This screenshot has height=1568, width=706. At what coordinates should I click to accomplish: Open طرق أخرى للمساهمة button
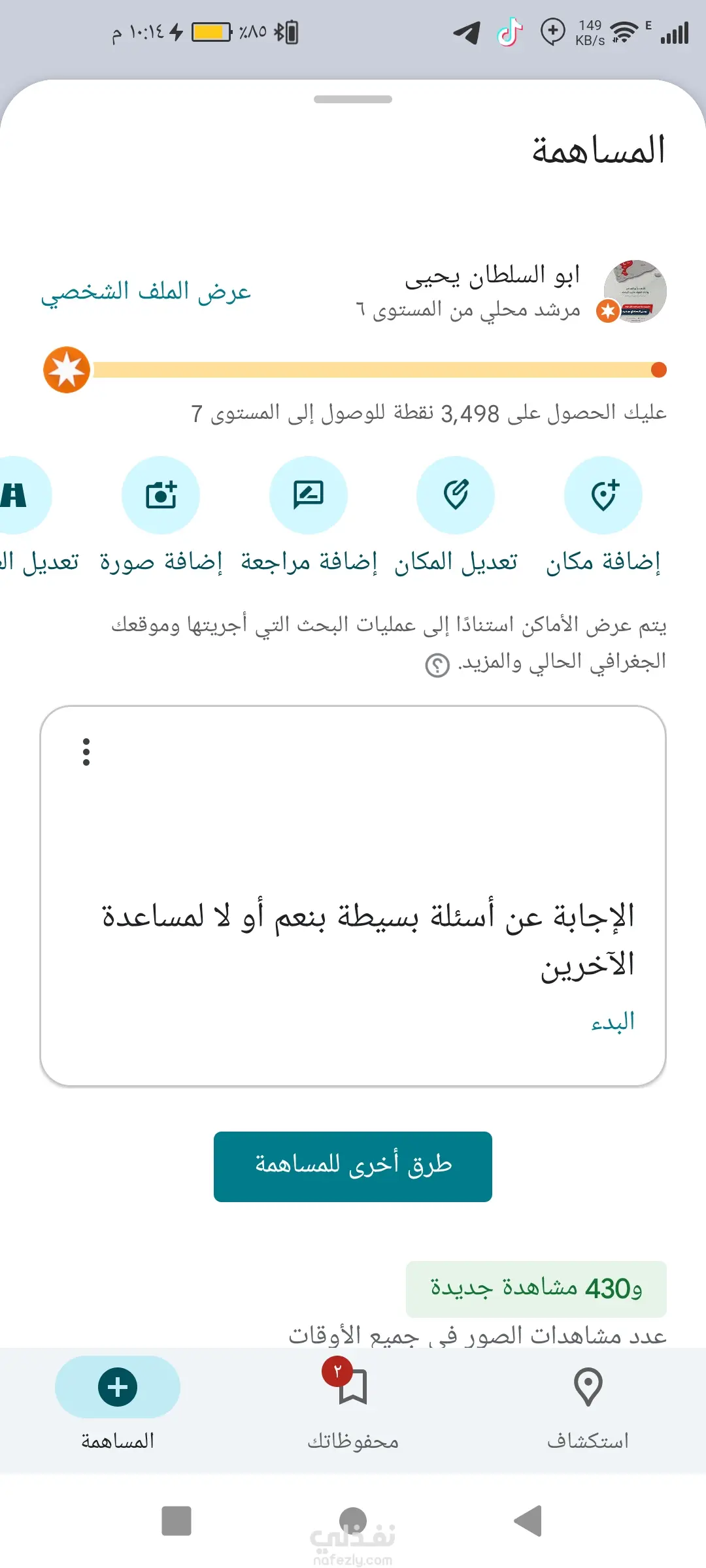353,1166
